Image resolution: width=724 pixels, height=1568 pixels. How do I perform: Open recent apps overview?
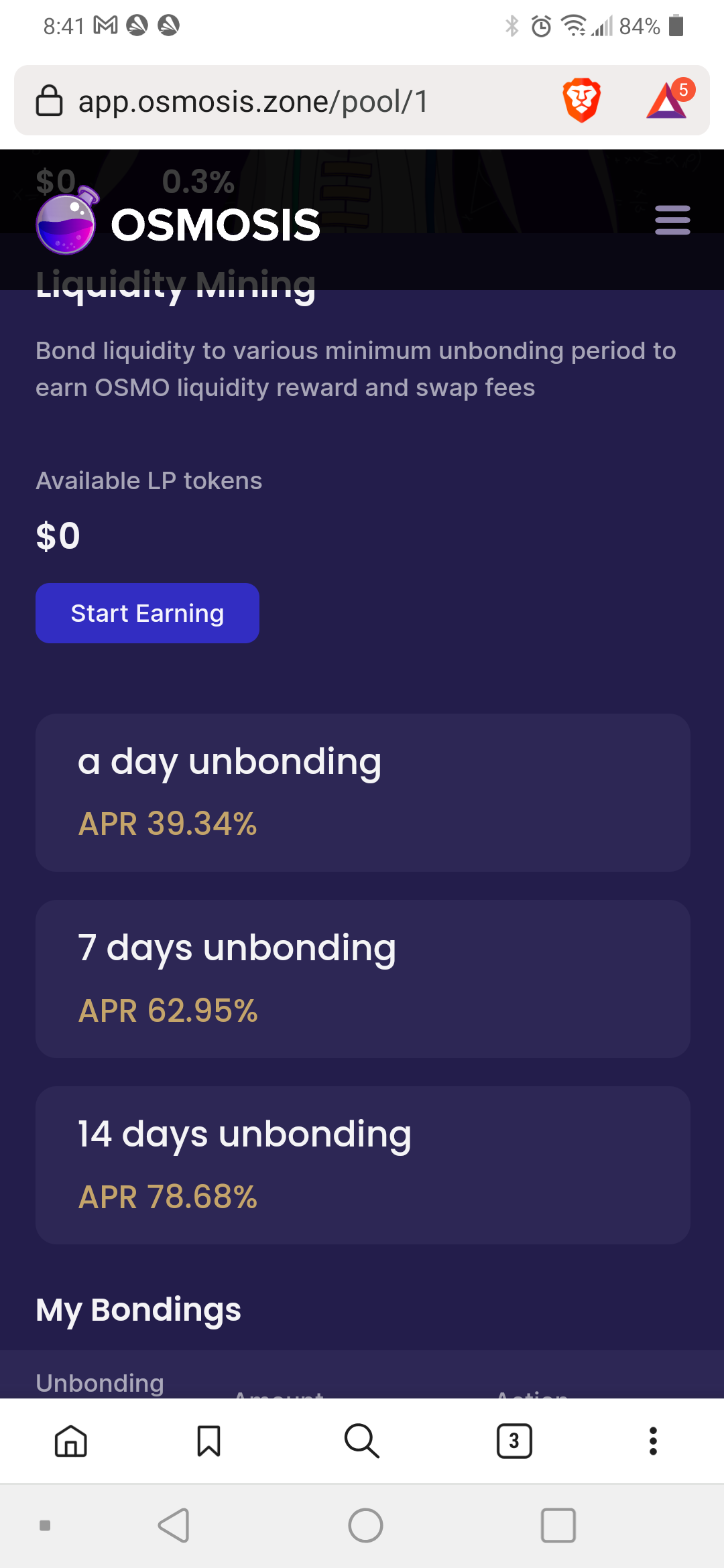point(558,1526)
